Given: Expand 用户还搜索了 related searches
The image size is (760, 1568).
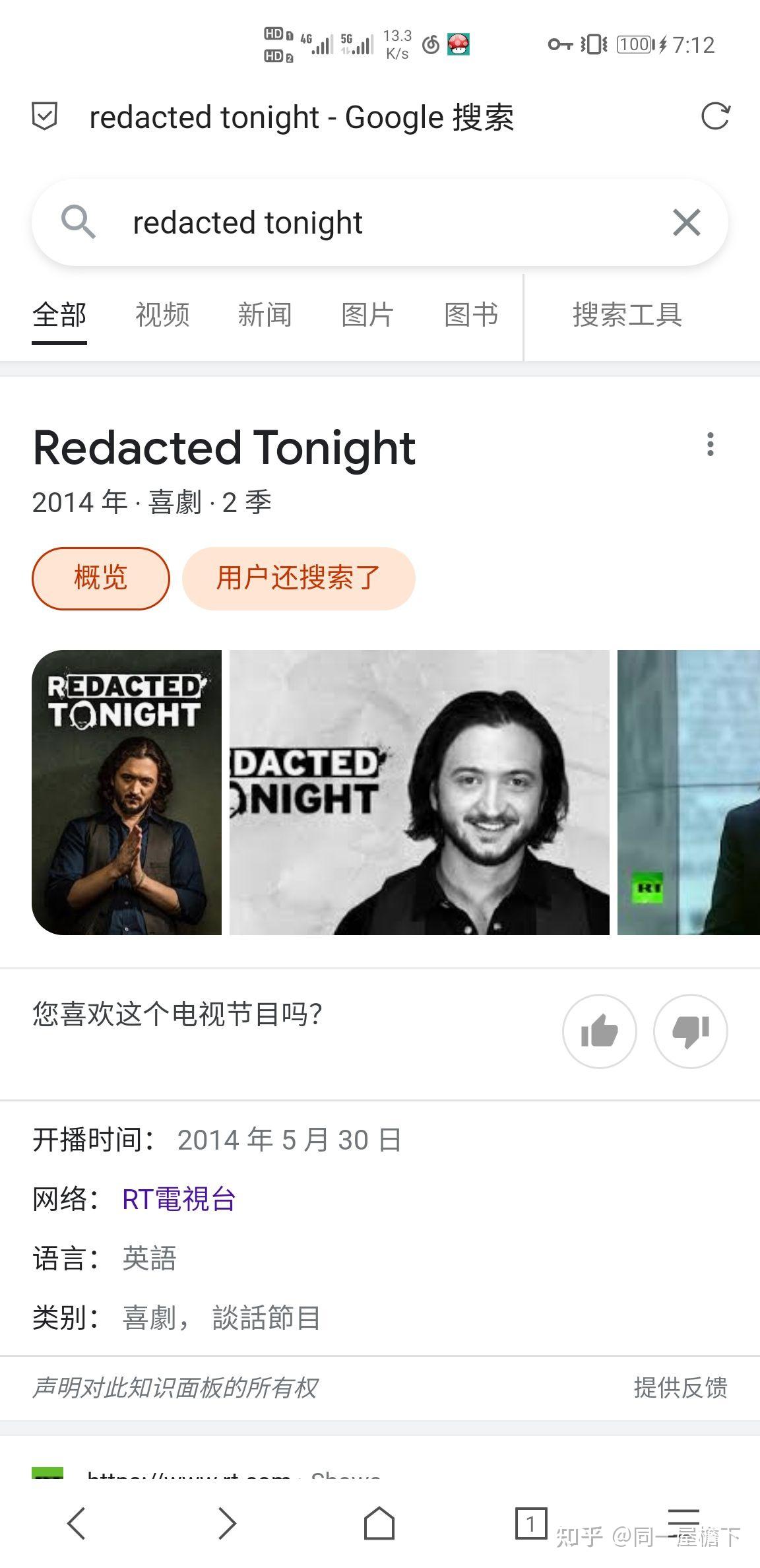Looking at the screenshot, I should (x=298, y=578).
